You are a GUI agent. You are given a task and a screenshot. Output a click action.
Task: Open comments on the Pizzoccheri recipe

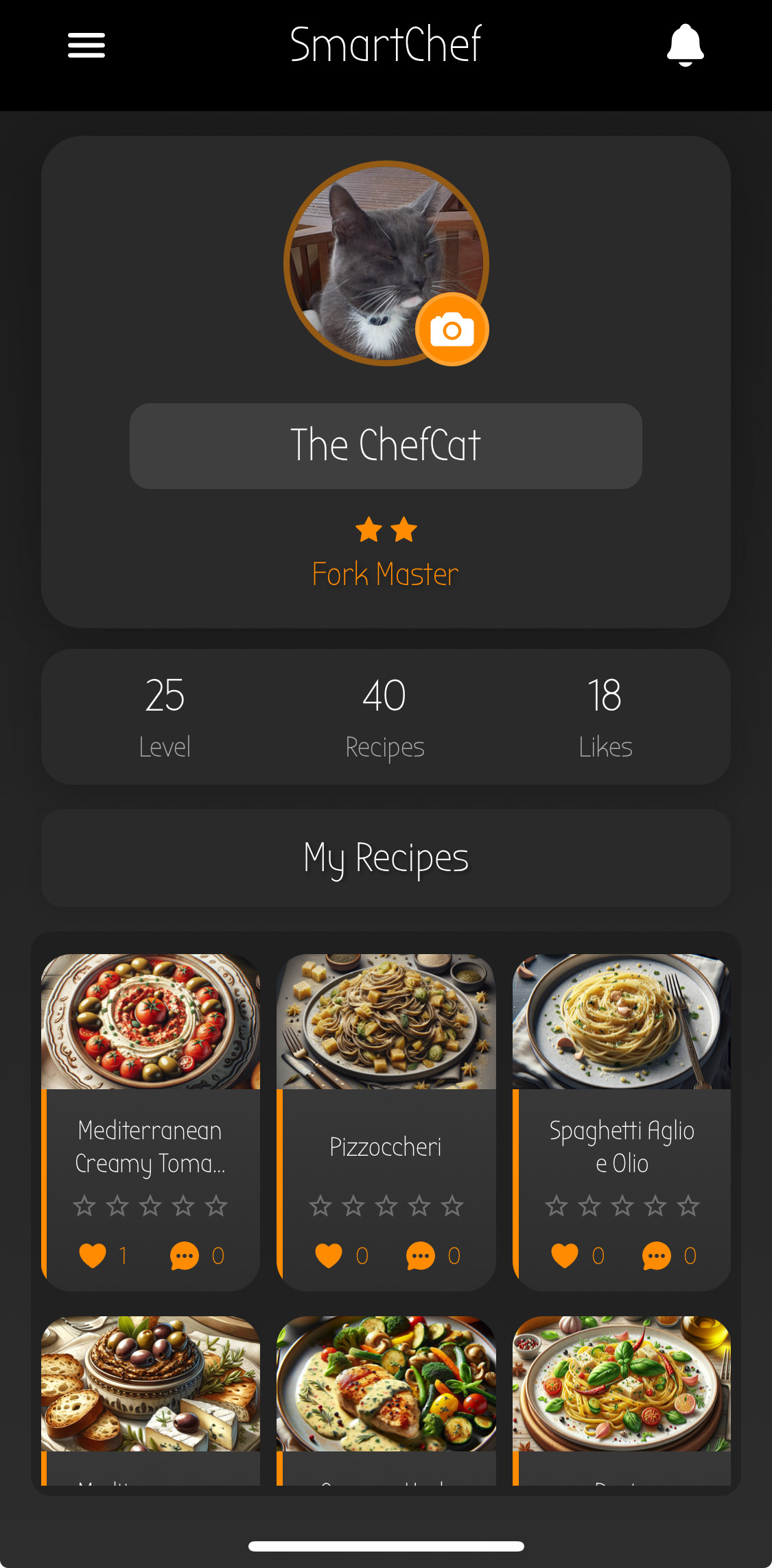(420, 1256)
